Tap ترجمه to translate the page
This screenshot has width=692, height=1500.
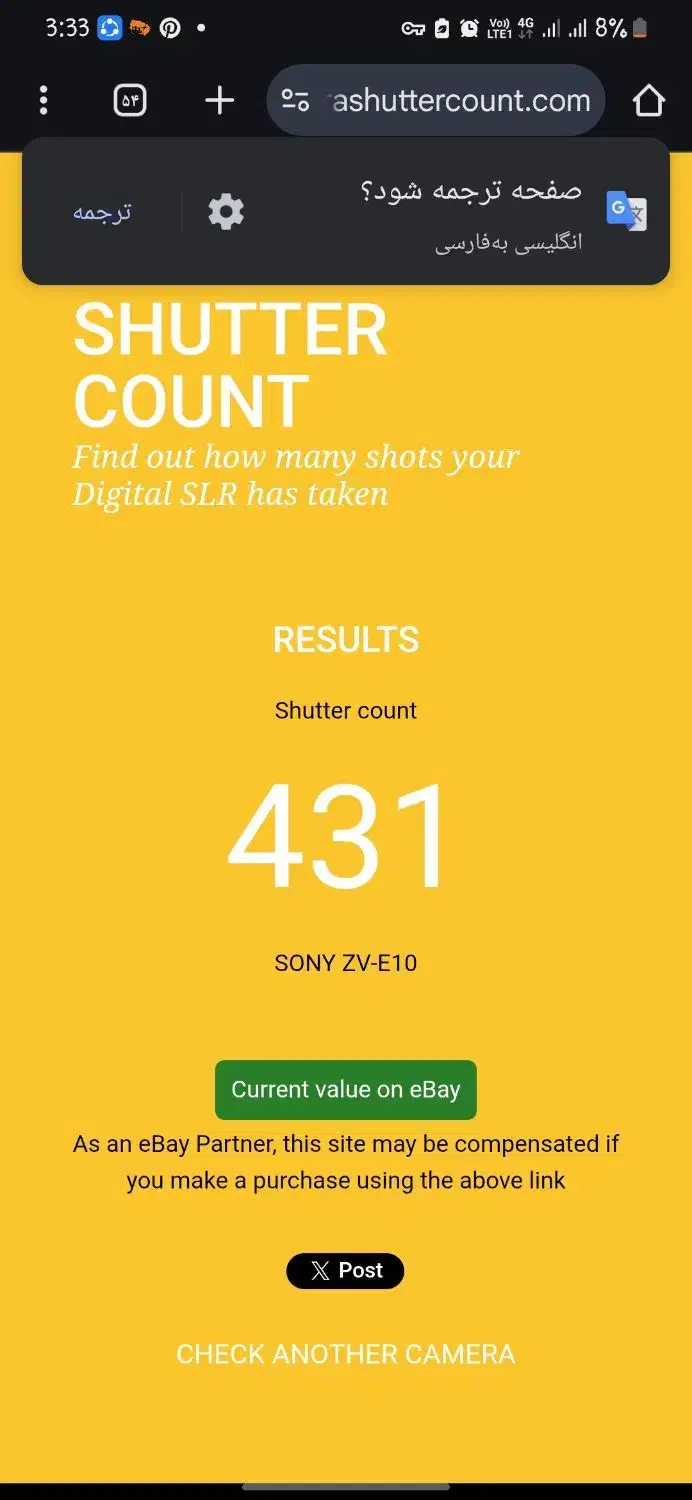pos(102,212)
